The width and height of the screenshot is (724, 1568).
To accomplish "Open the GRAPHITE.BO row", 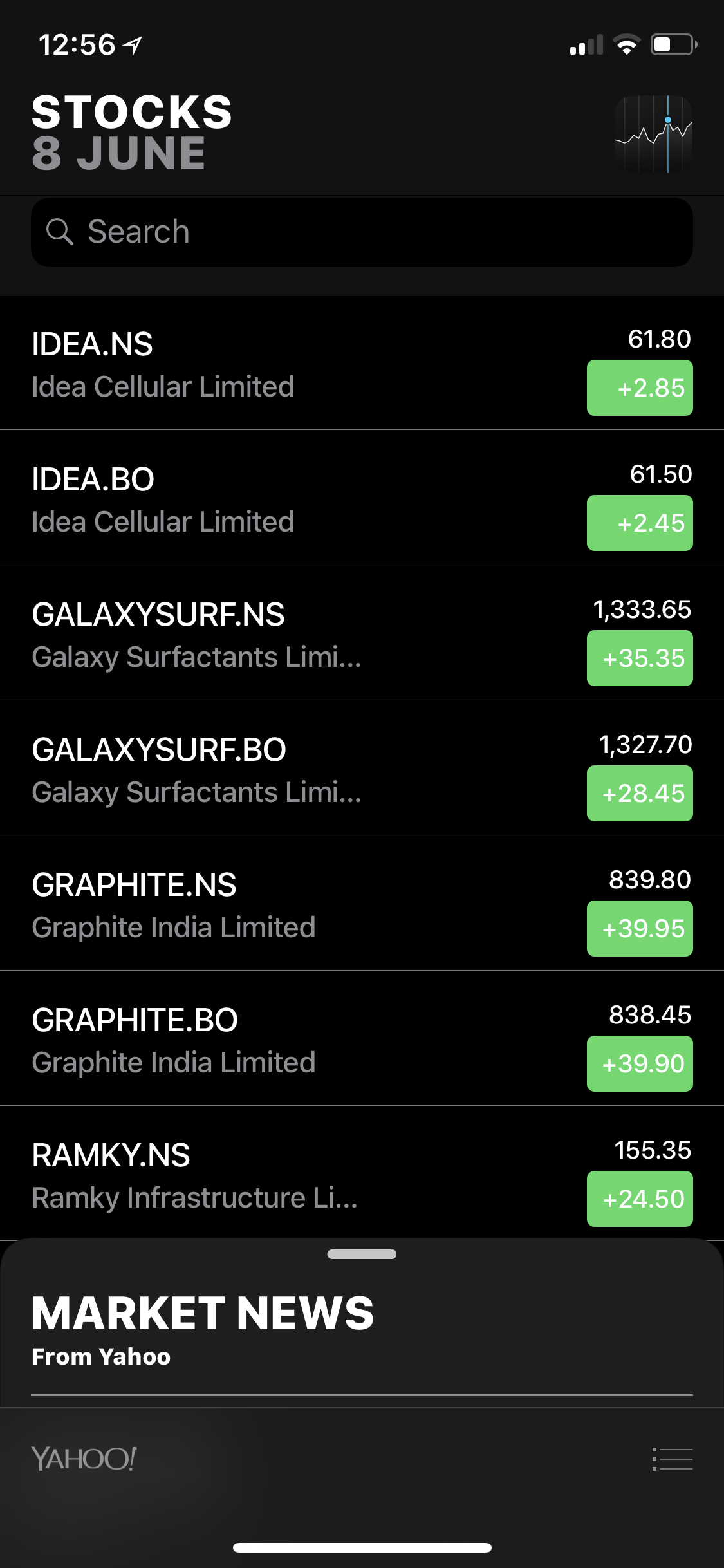I will [362, 1038].
